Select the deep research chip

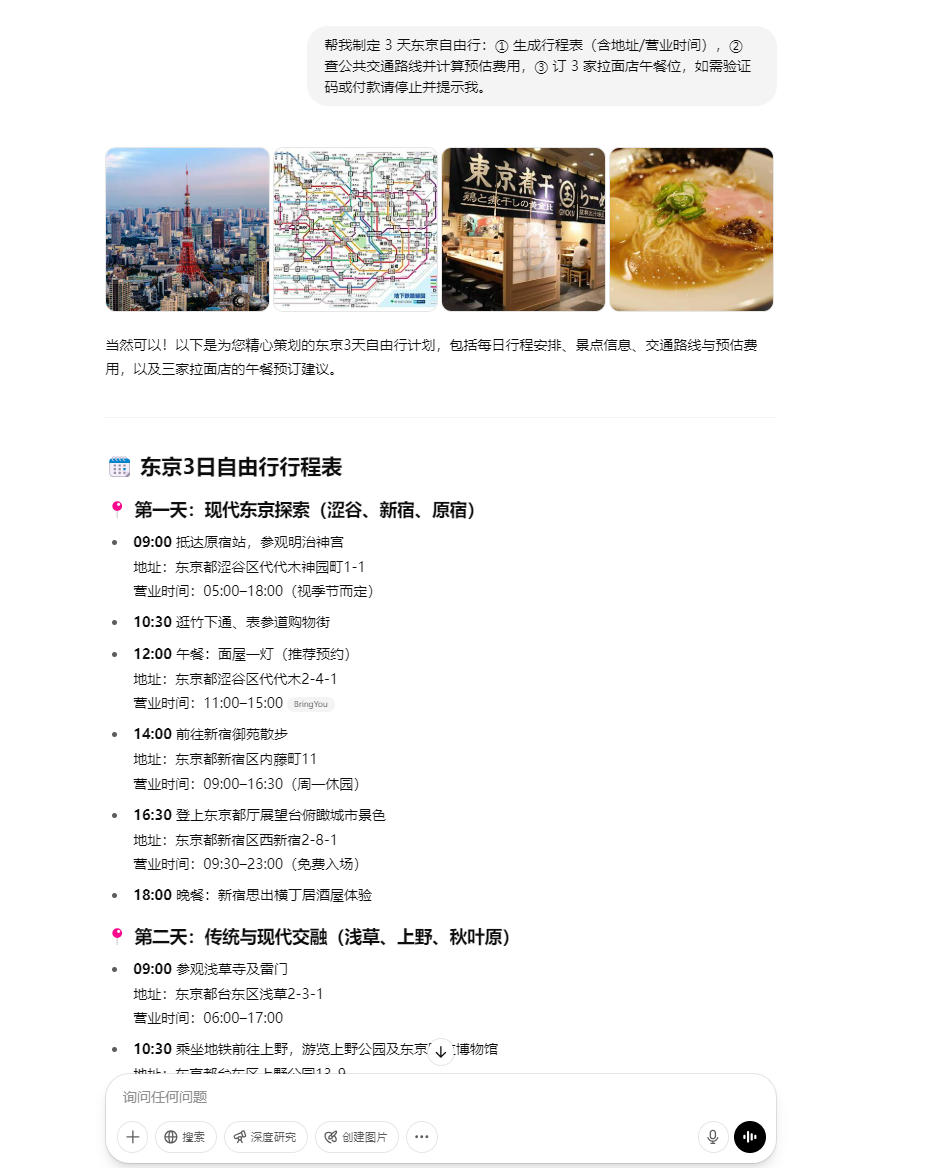point(265,1137)
